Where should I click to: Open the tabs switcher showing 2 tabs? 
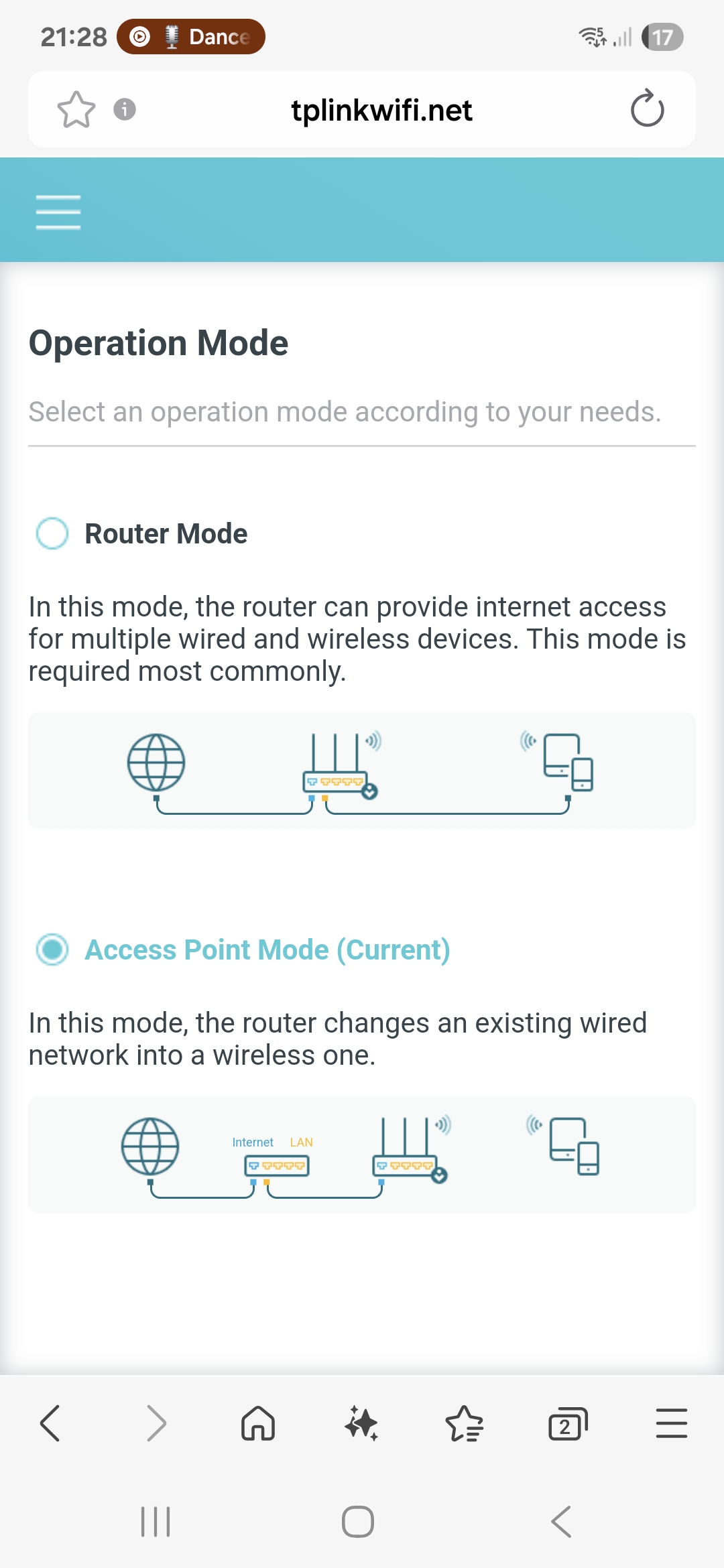[x=567, y=1423]
